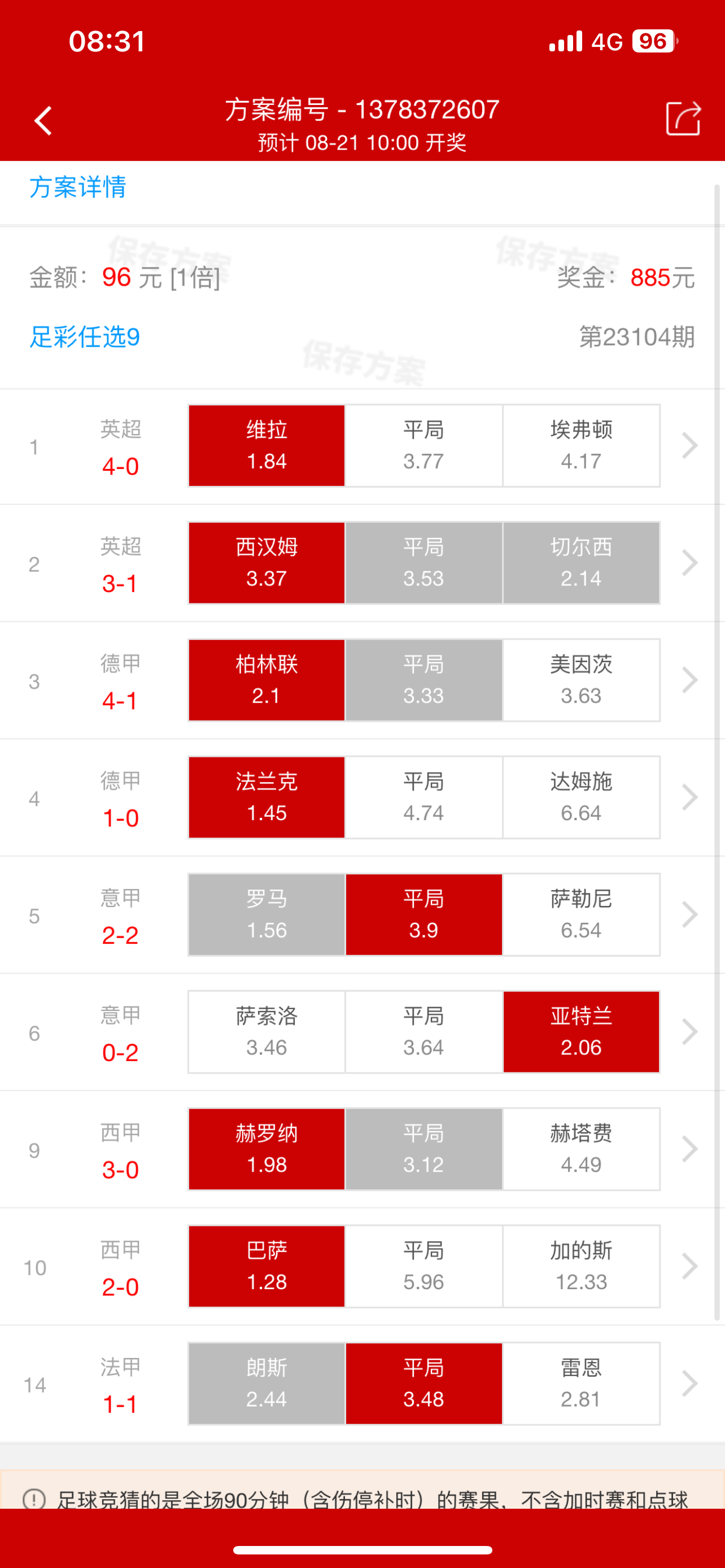Expand the 西汉姆 vs 切尔西 match row

[689, 563]
